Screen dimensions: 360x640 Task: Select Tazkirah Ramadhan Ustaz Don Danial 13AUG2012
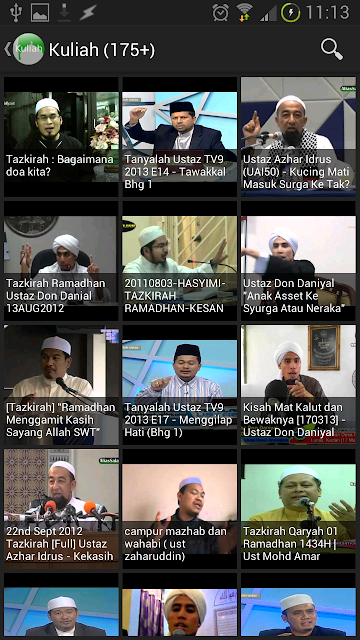pos(61,261)
